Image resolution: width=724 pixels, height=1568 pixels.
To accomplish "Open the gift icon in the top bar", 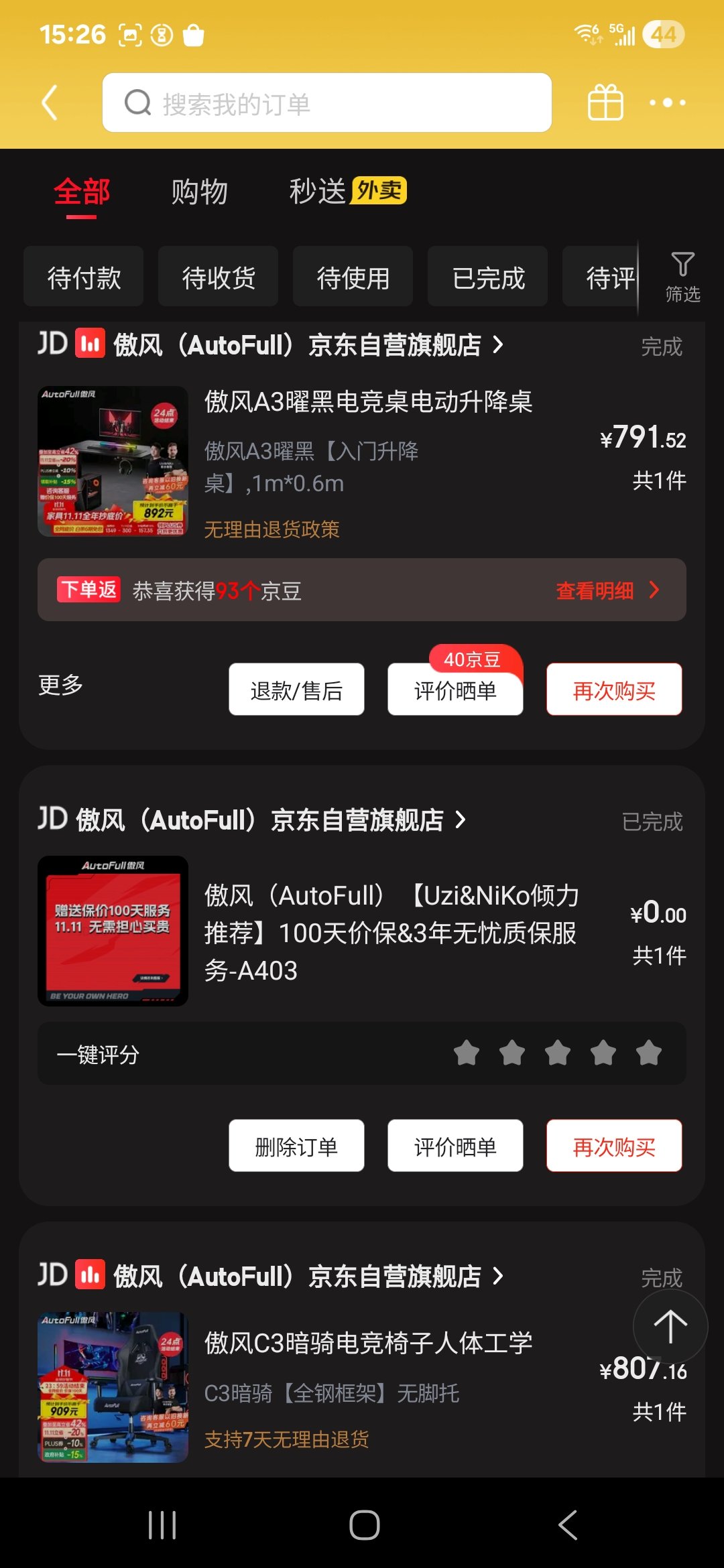I will (x=604, y=103).
